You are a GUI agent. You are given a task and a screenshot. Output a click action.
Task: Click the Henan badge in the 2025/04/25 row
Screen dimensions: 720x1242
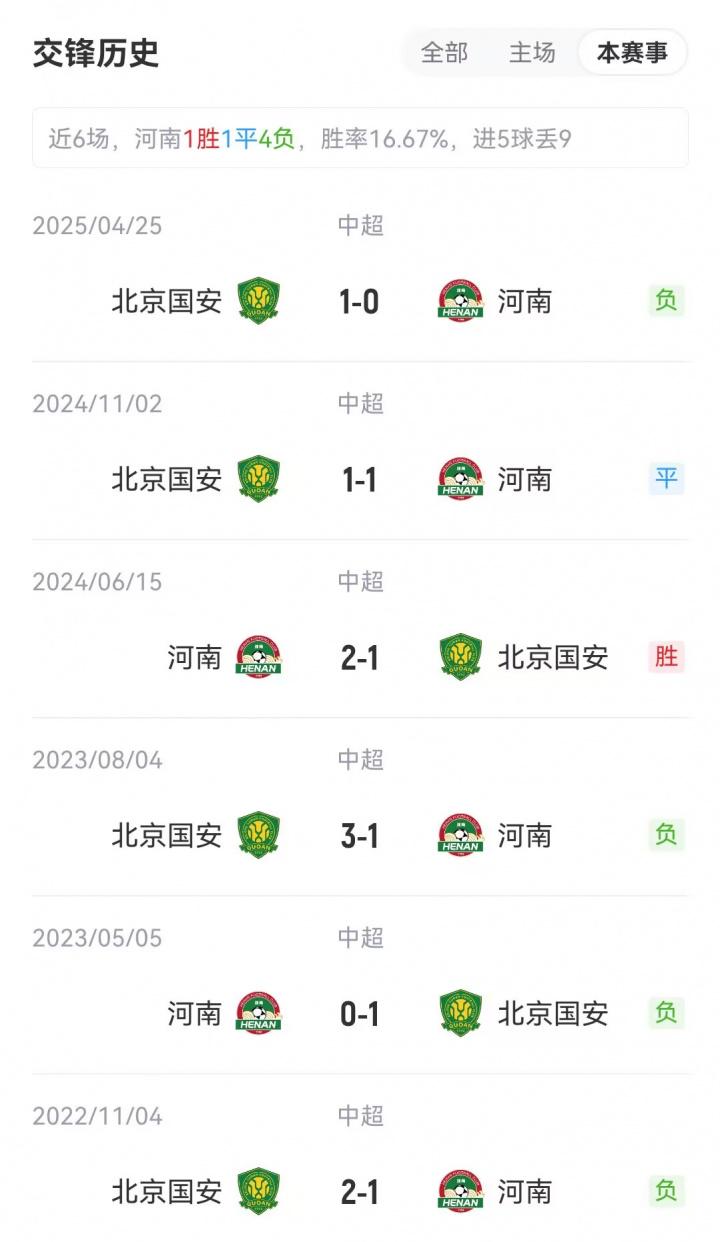458,302
